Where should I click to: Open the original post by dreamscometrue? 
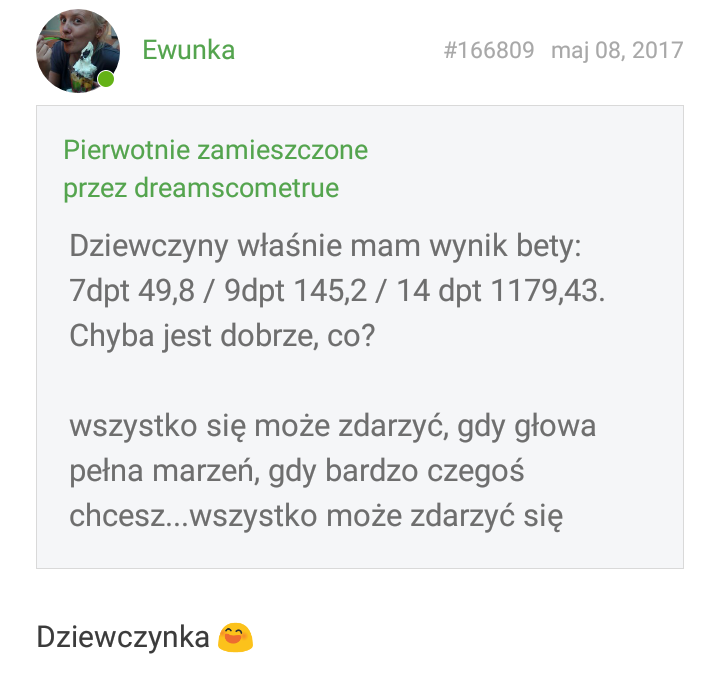point(215,169)
